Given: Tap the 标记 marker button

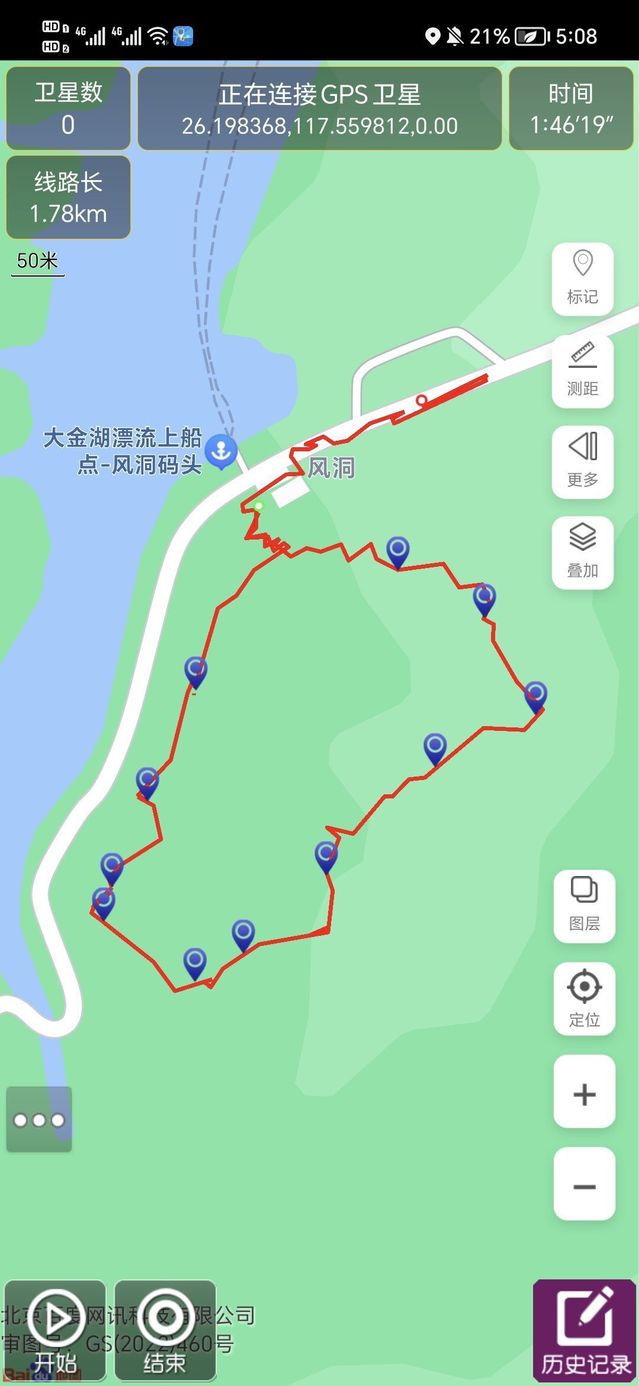Looking at the screenshot, I should pyautogui.click(x=582, y=278).
